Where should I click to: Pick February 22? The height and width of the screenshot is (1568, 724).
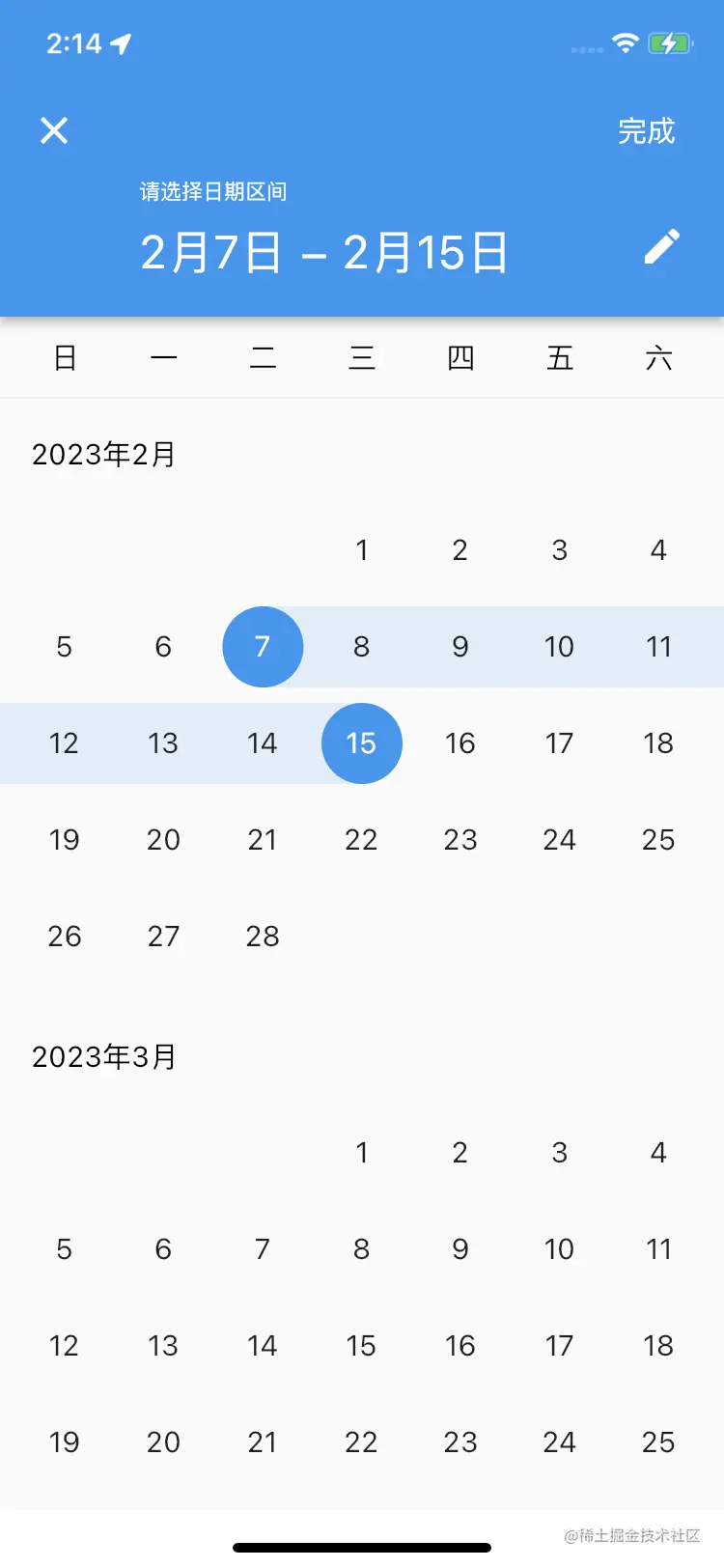pos(362,840)
